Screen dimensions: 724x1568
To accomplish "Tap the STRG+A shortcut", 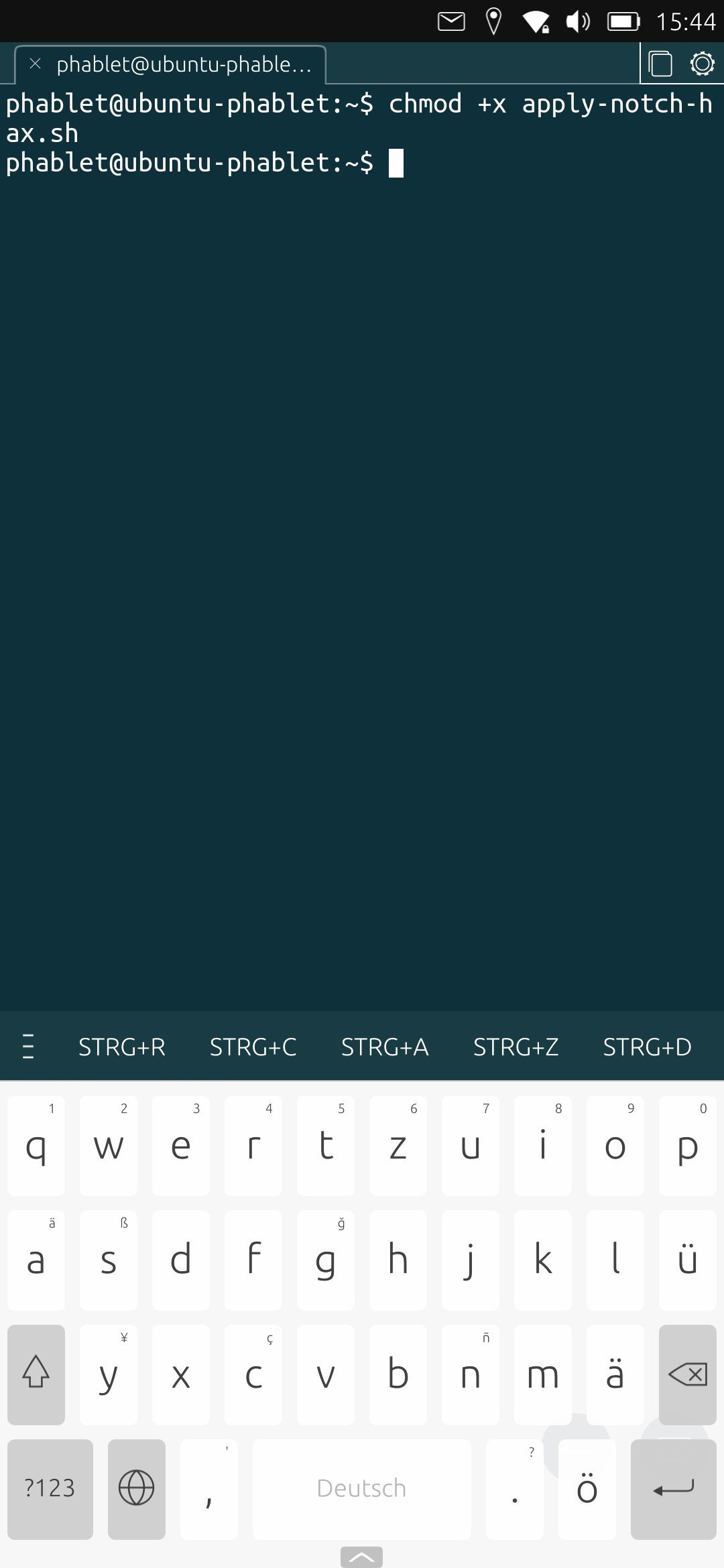I will [x=385, y=1047].
